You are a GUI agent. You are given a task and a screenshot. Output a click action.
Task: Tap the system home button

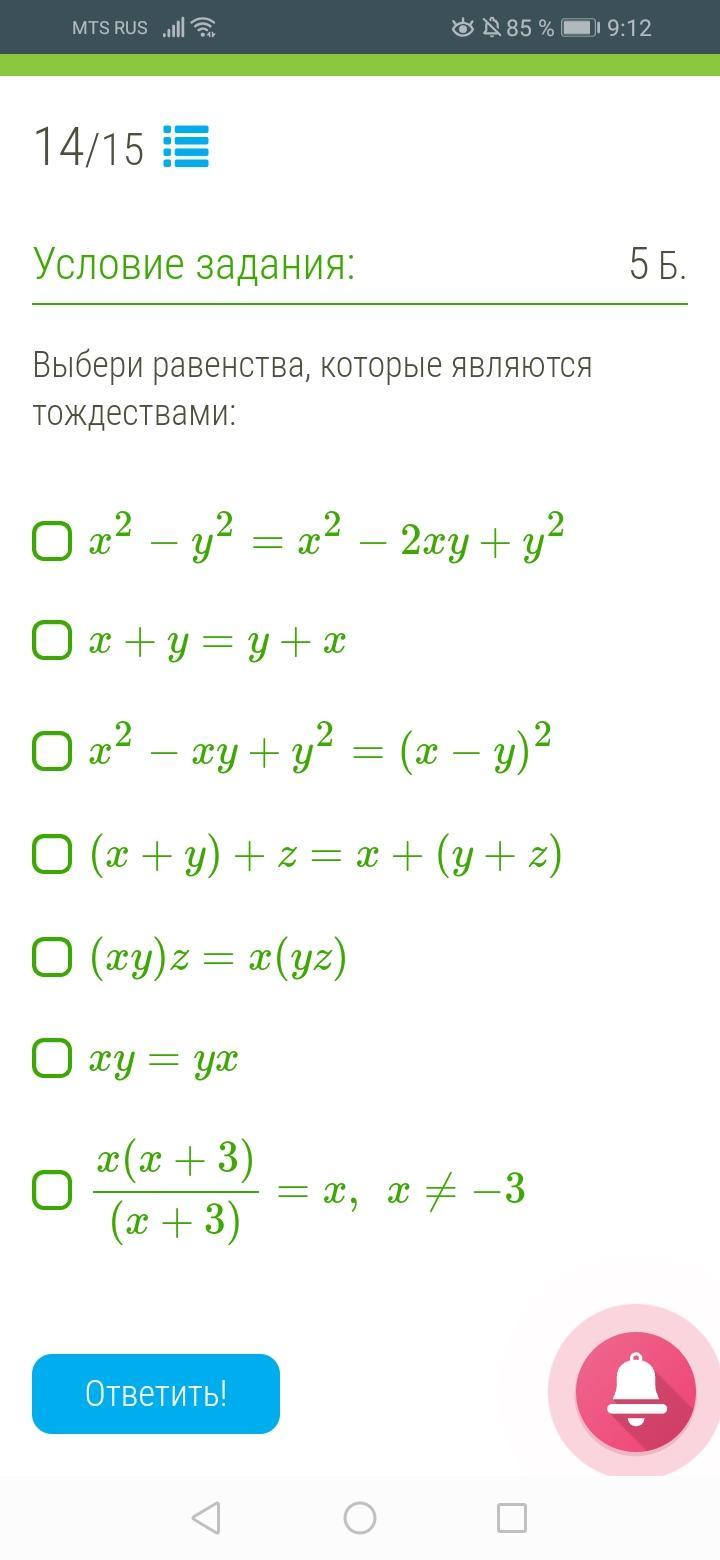coord(360,1518)
